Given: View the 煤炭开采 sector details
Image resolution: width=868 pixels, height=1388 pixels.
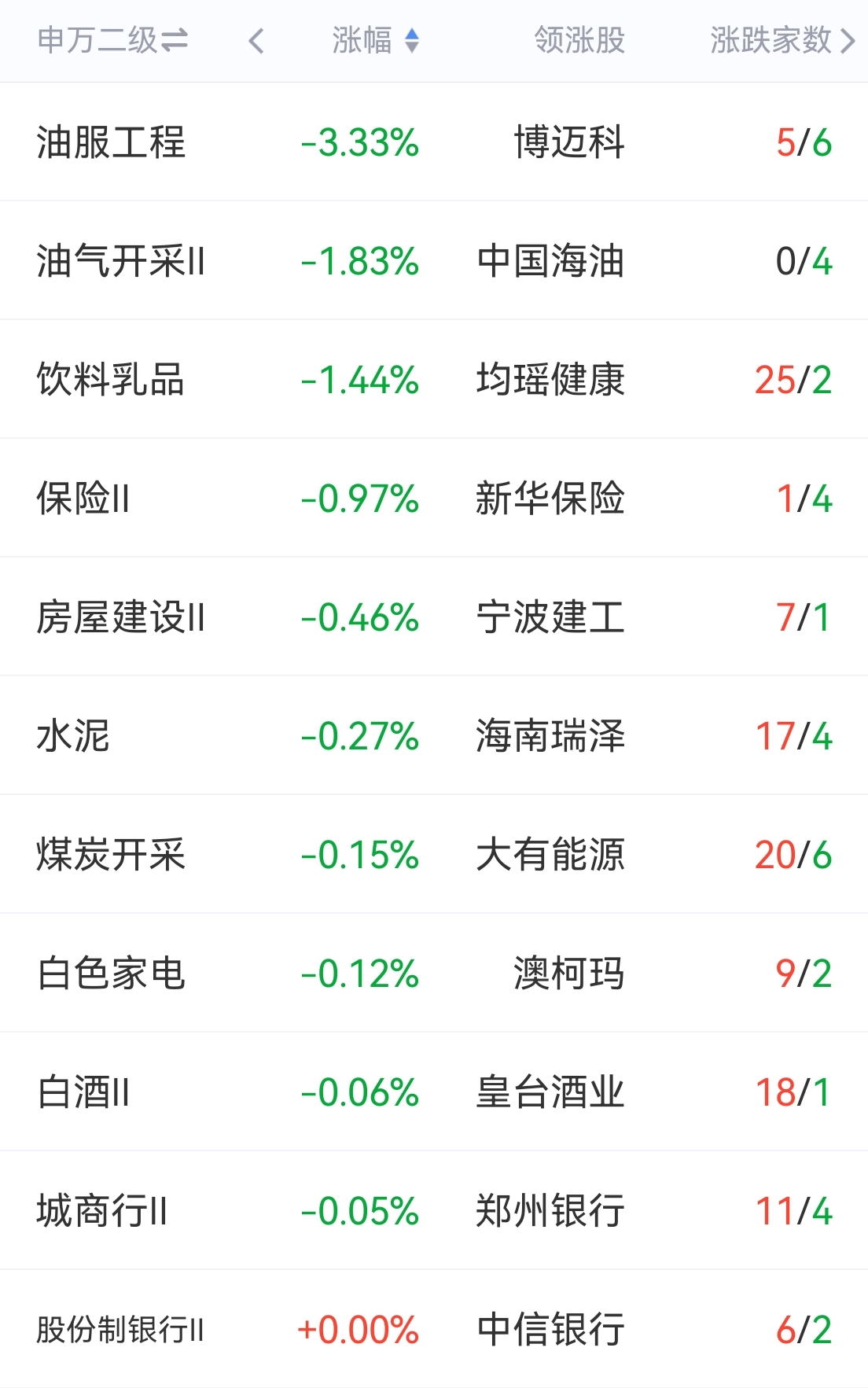Looking at the screenshot, I should 434,855.
